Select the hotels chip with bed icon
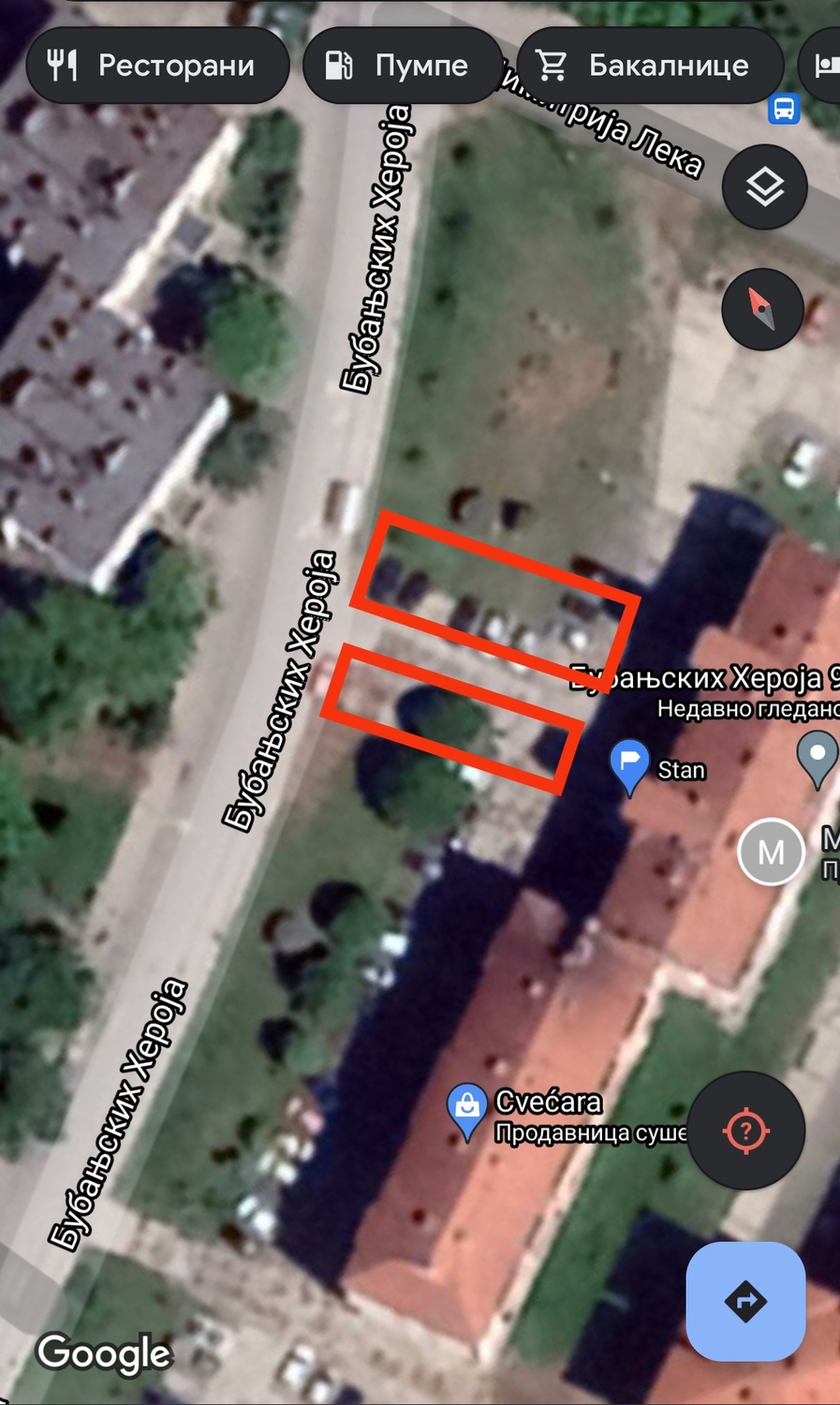This screenshot has width=840, height=1405. click(x=822, y=66)
